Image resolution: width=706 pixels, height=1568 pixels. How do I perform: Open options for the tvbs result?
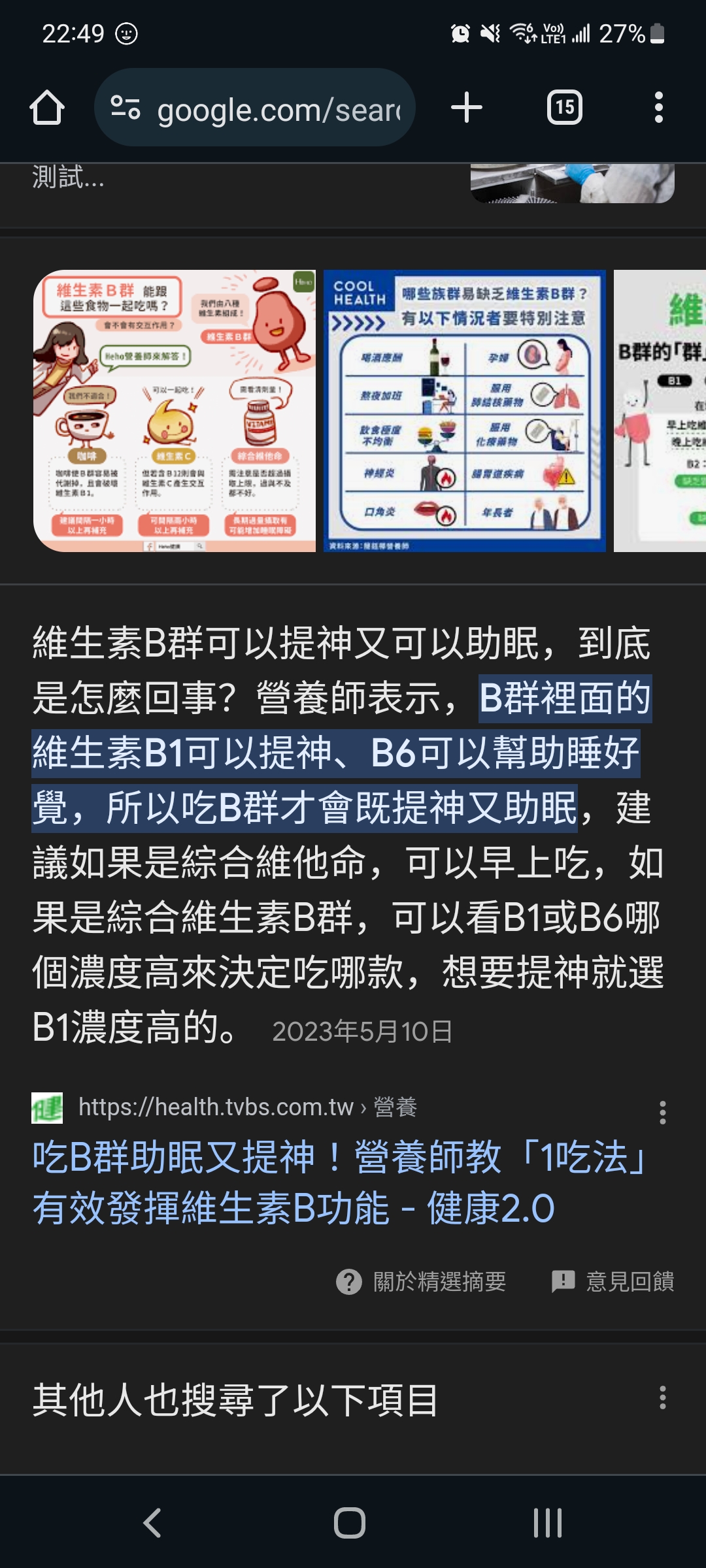(662, 1112)
